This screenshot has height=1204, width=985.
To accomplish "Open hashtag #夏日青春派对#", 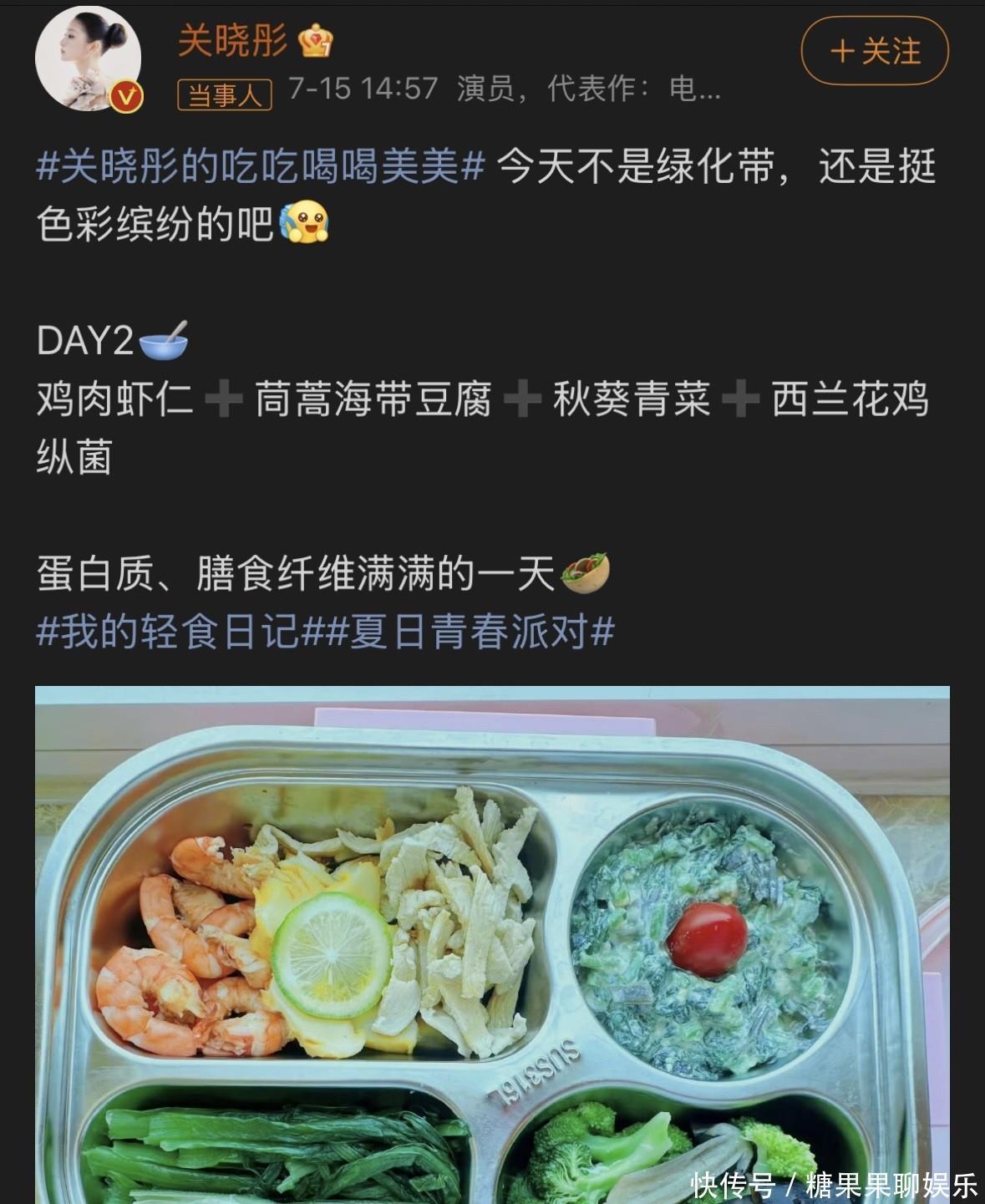I will click(470, 632).
